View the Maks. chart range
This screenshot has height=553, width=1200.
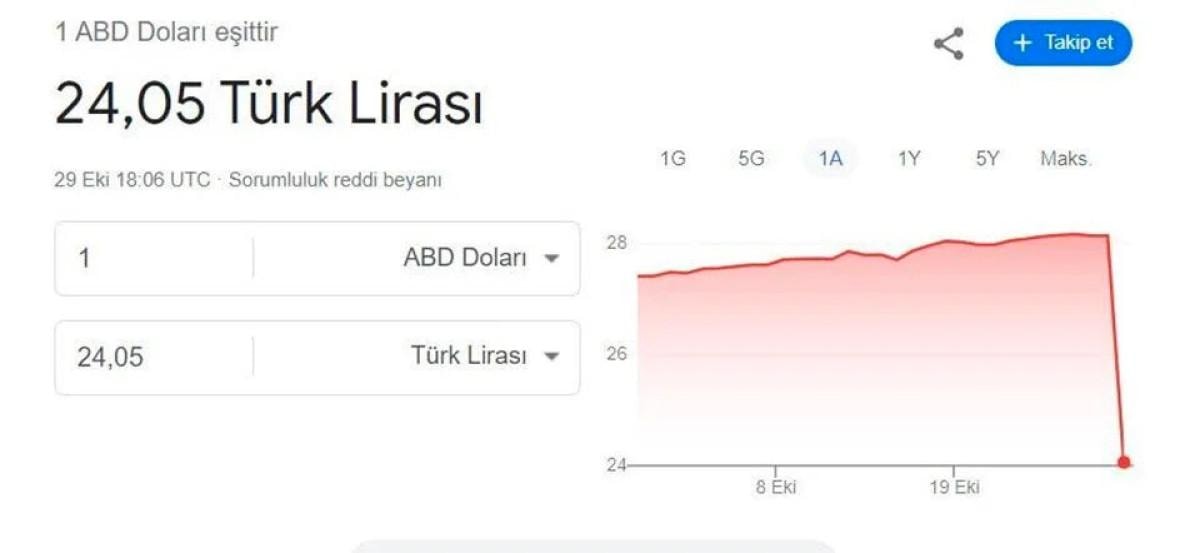click(1066, 159)
